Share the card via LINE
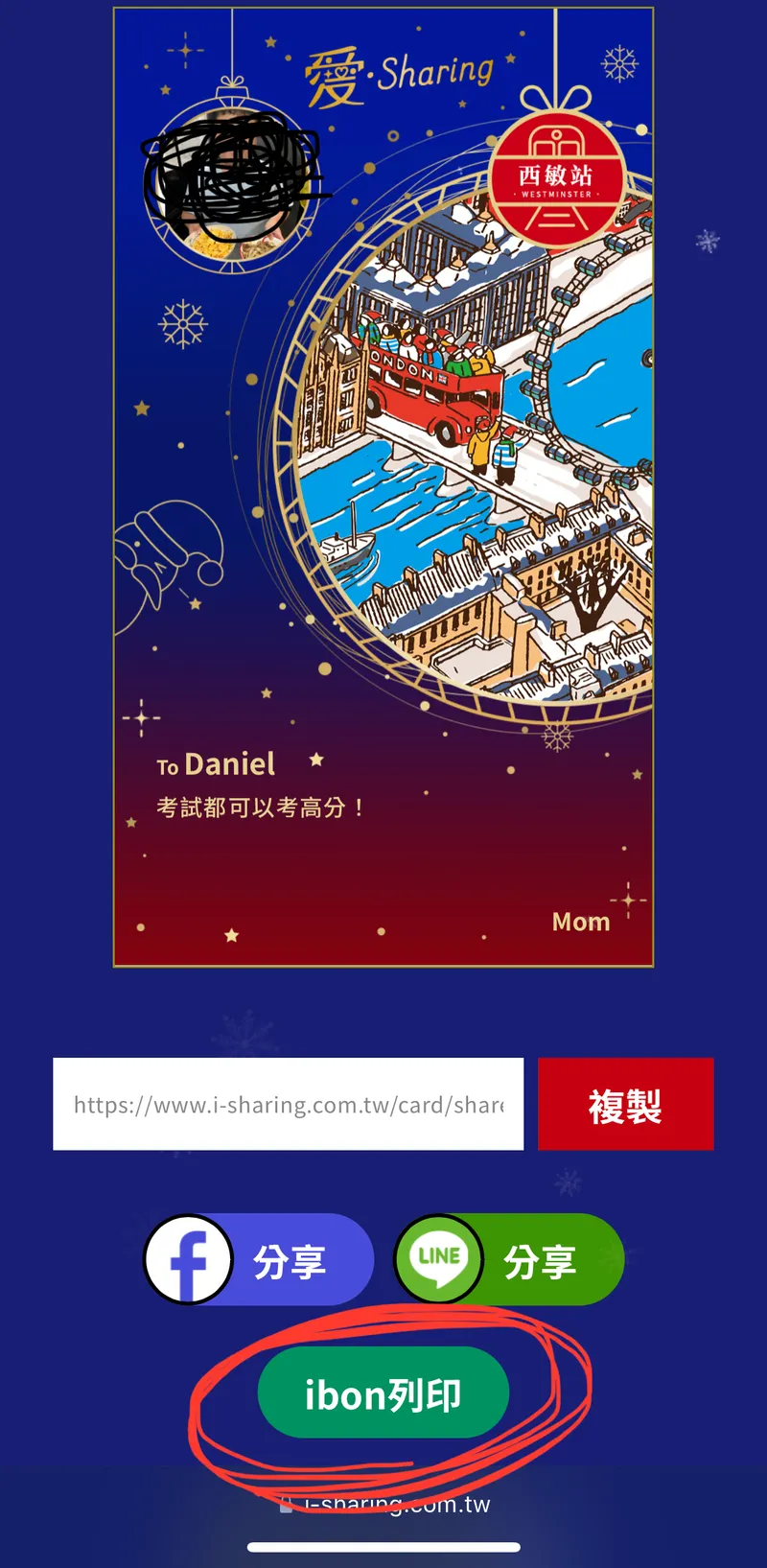This screenshot has height=1568, width=767. tap(509, 1259)
